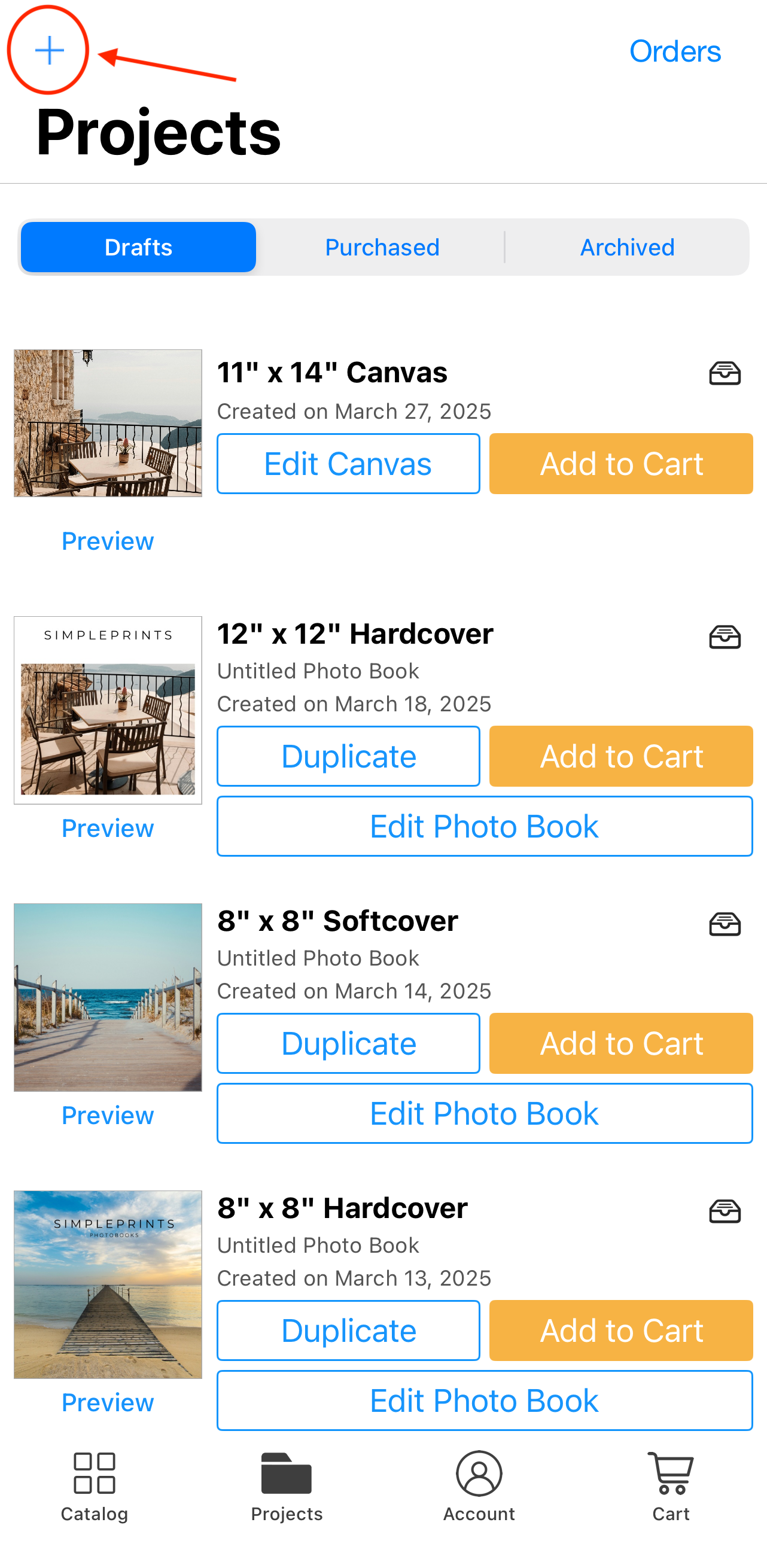The width and height of the screenshot is (767, 1568).
Task: Select the Drafts tab
Action: pyautogui.click(x=138, y=247)
